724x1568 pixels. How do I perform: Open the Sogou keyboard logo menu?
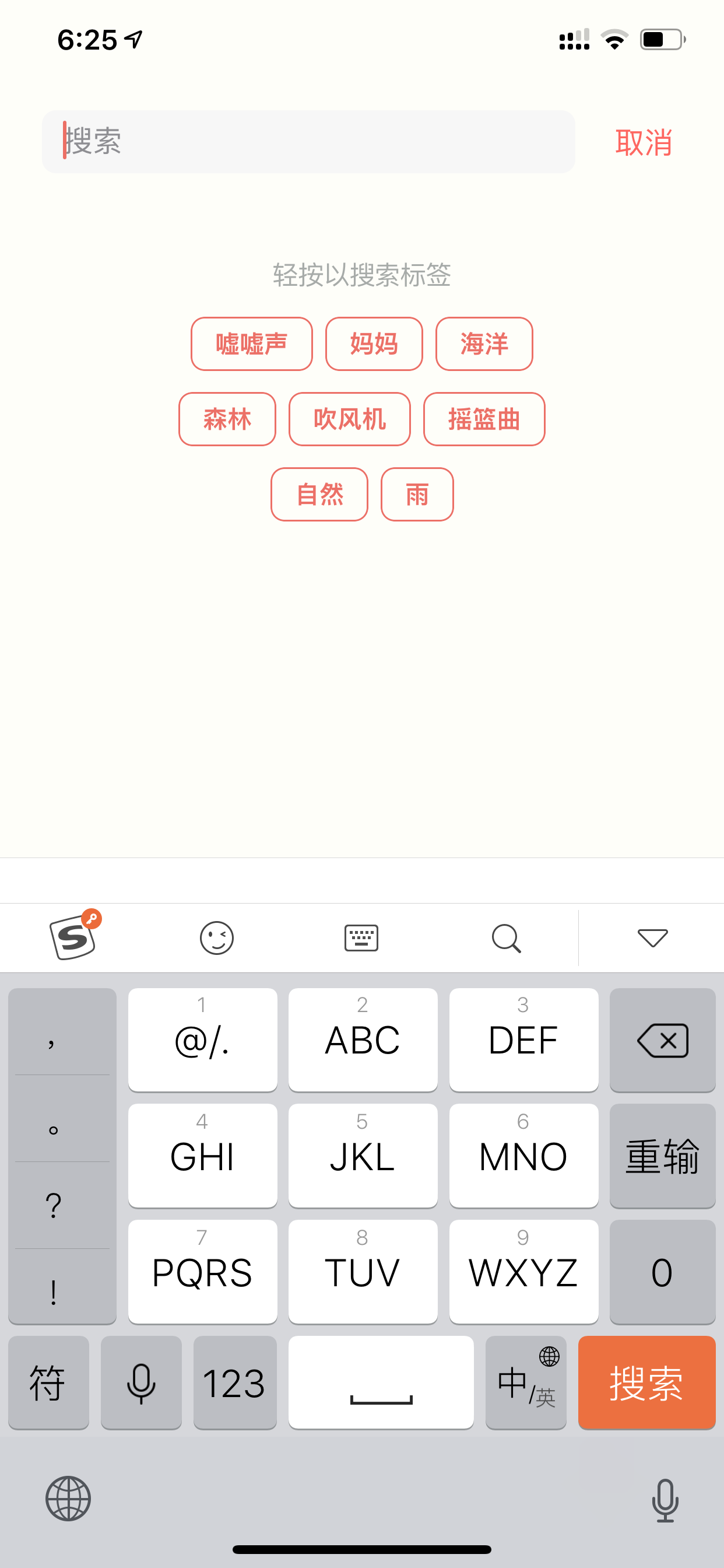[75, 936]
